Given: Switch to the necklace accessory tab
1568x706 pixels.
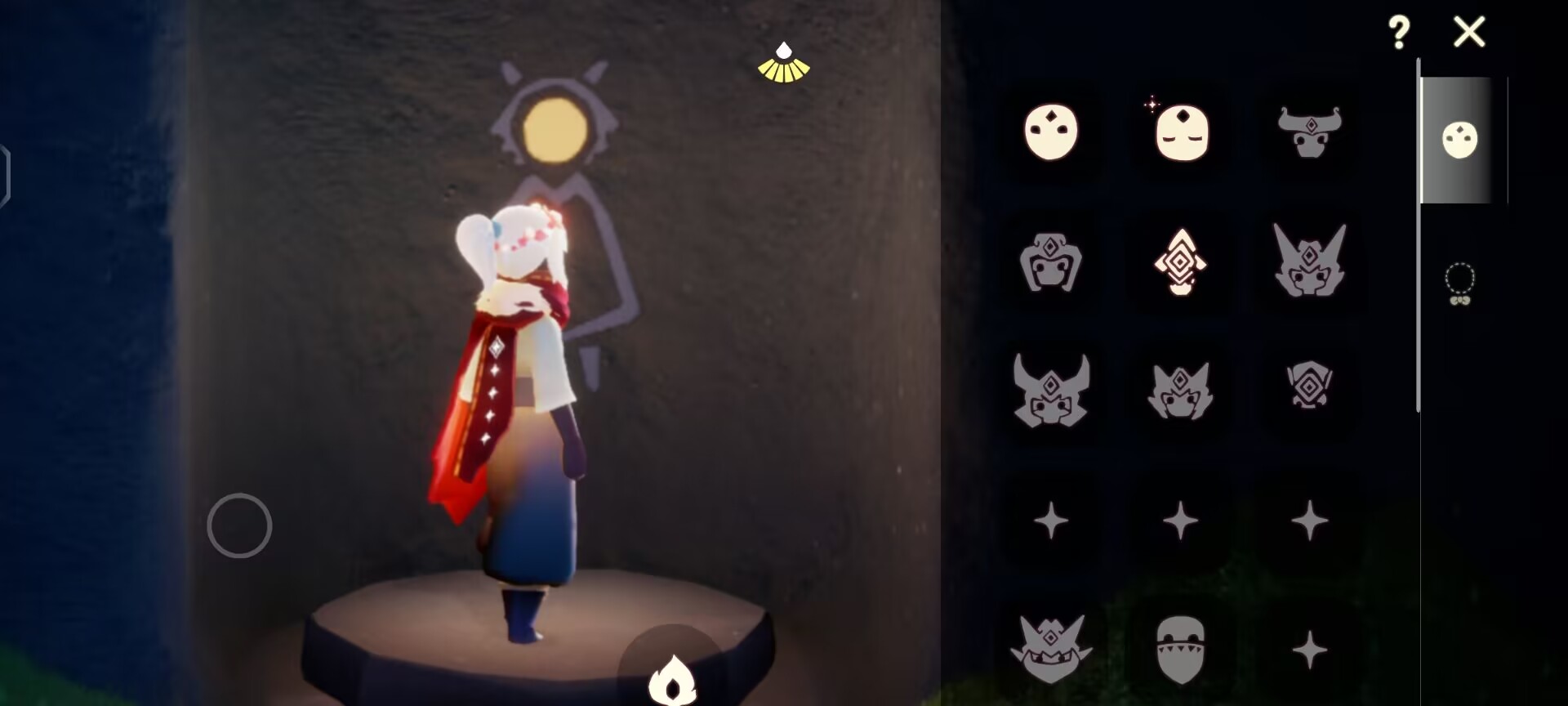Looking at the screenshot, I should (1459, 283).
